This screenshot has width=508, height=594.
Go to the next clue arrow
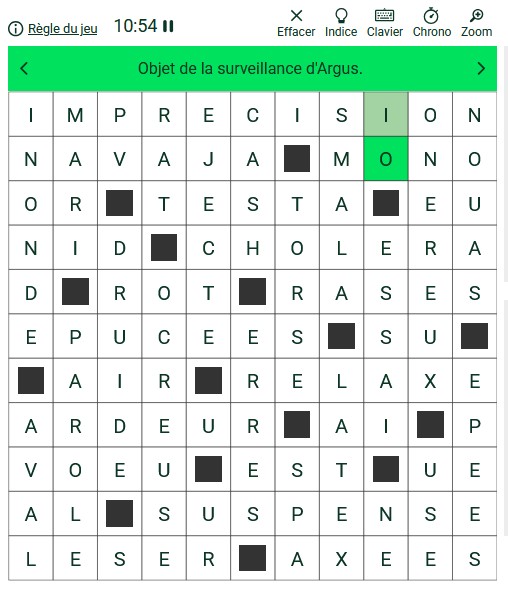click(x=481, y=69)
